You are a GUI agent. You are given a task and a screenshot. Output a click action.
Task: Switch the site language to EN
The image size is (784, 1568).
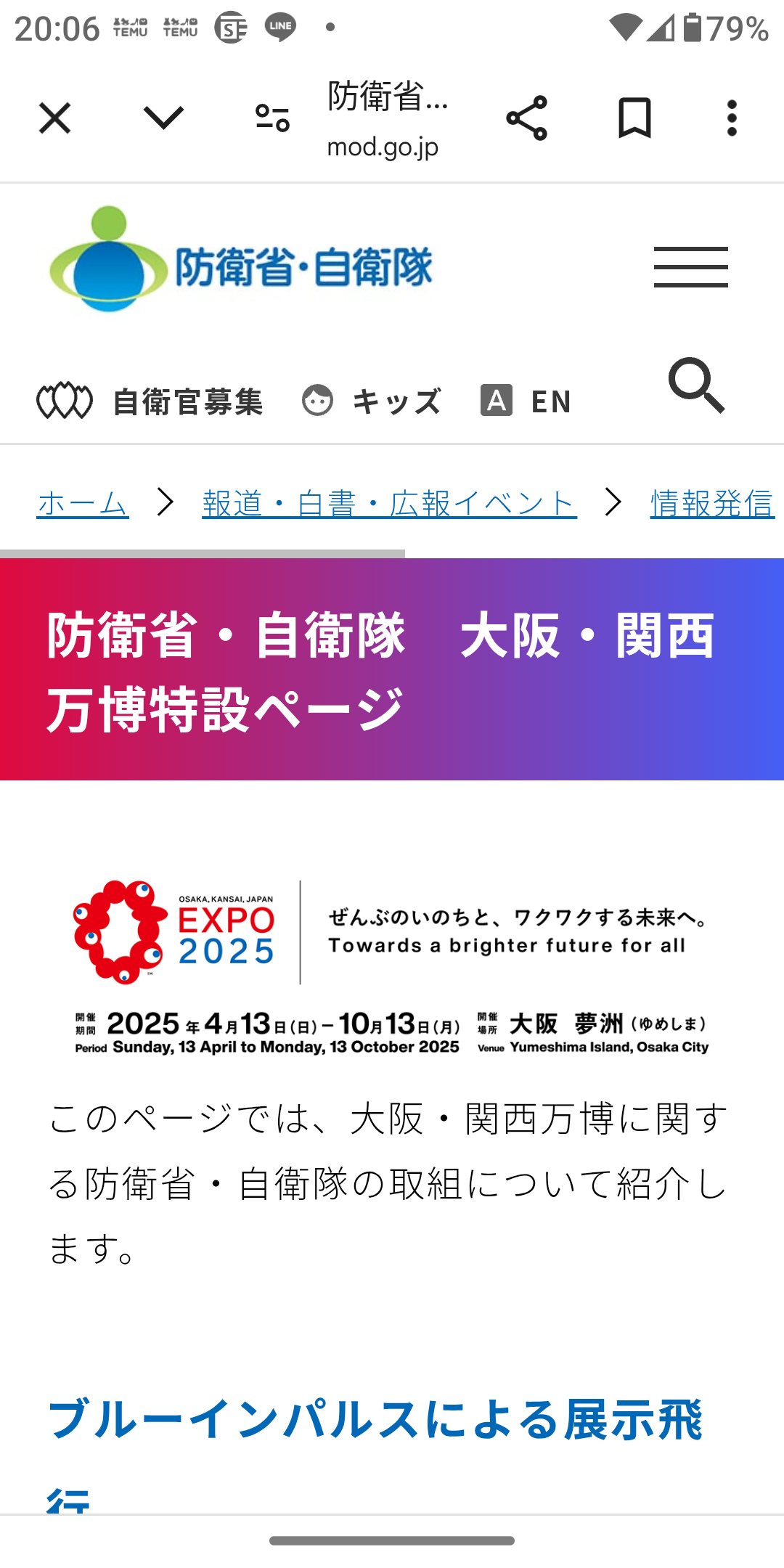[x=526, y=401]
